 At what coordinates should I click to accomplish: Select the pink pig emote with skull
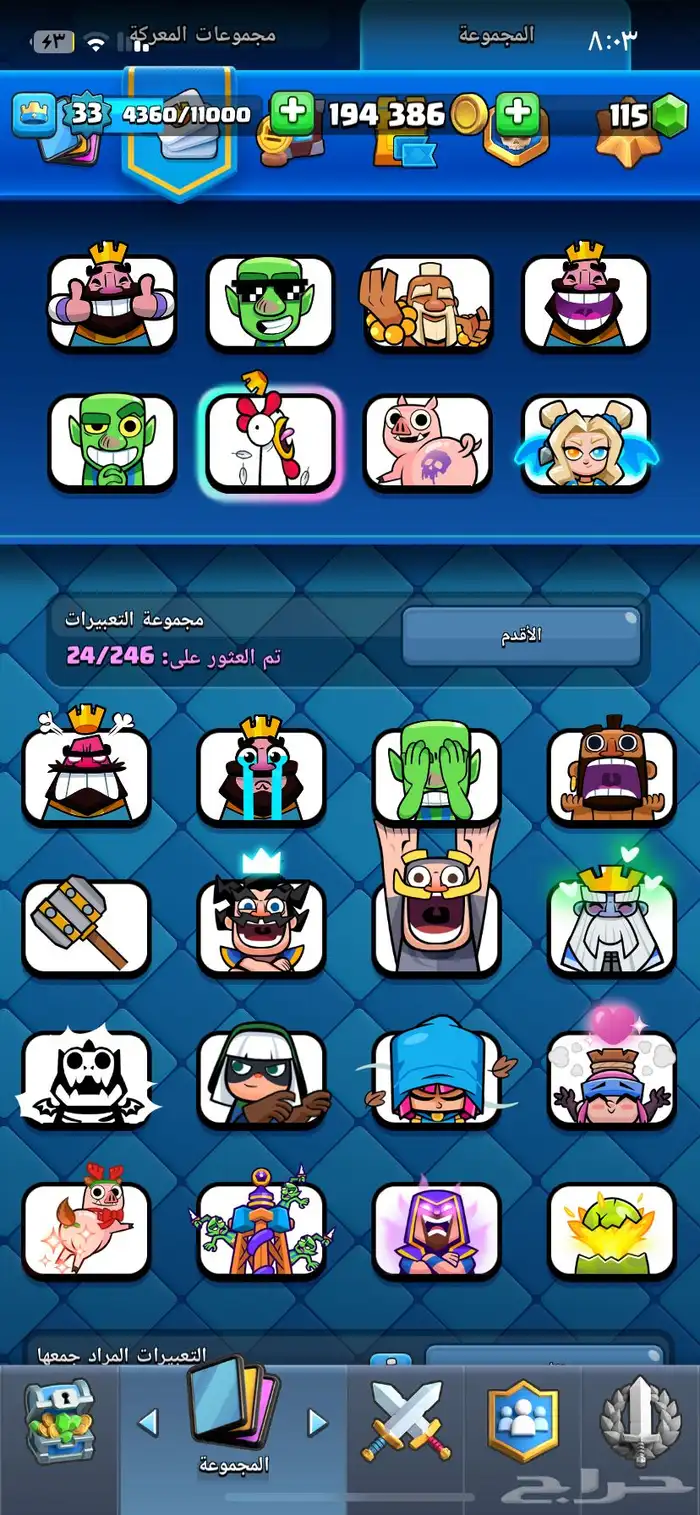(427, 441)
